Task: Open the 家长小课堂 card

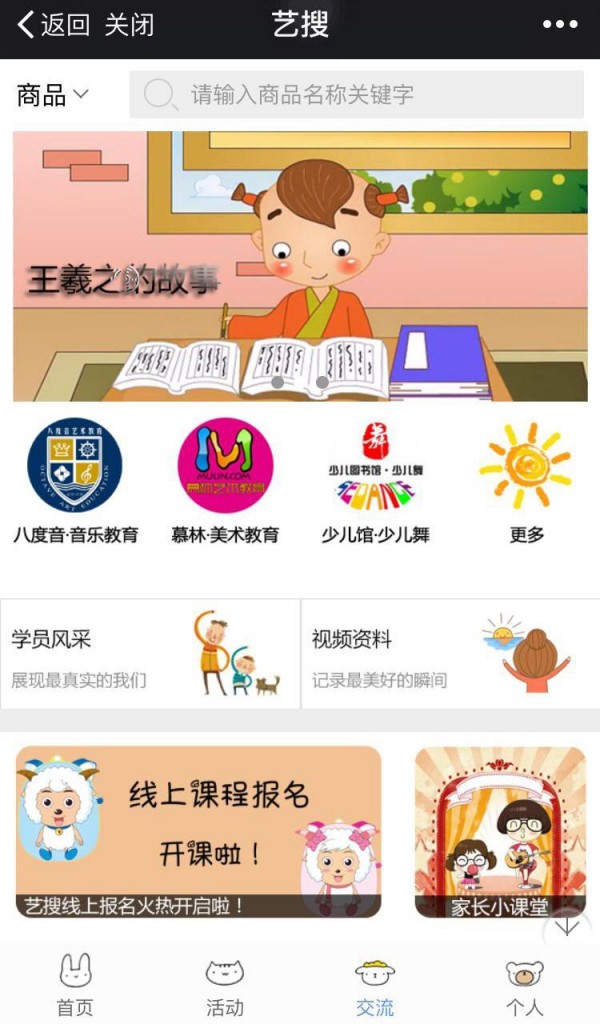Action: coord(500,832)
